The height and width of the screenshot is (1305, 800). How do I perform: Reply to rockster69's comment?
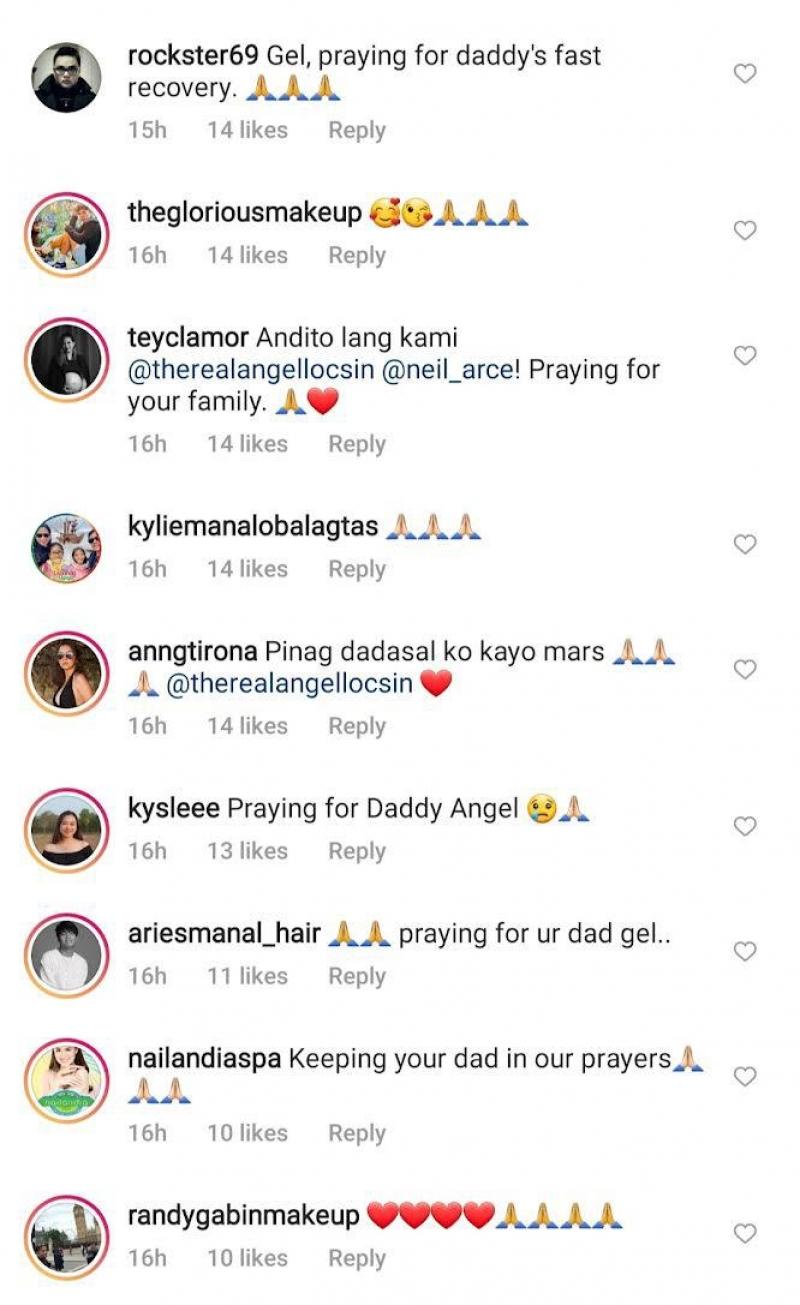(356, 130)
